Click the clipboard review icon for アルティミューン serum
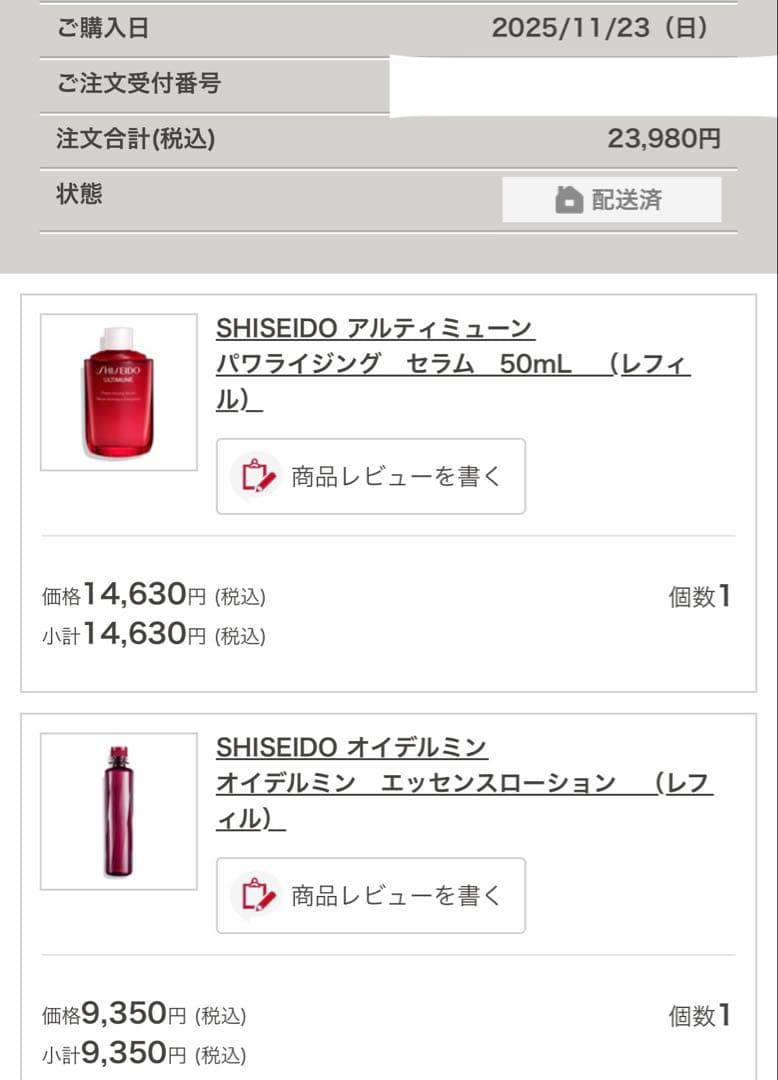The height and width of the screenshot is (1080, 778). click(256, 476)
